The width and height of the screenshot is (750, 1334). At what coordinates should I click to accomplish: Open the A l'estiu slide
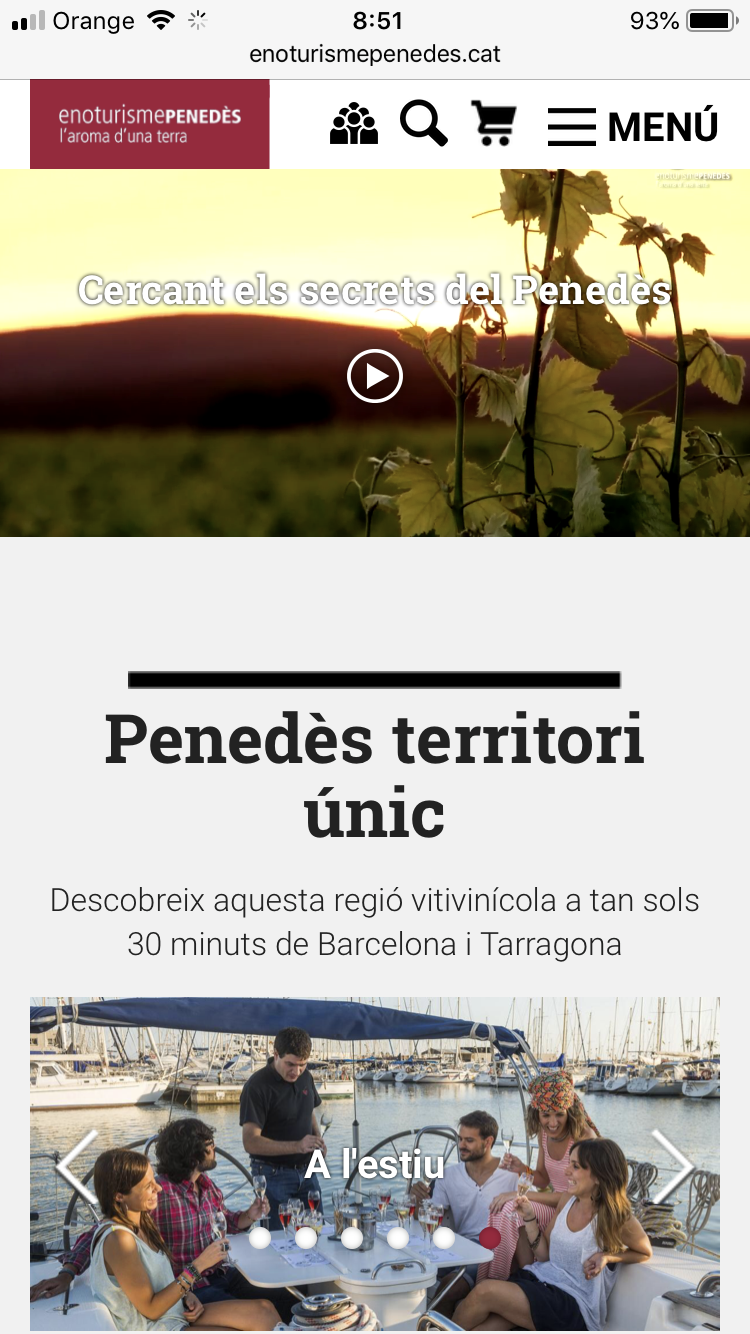point(375,1165)
